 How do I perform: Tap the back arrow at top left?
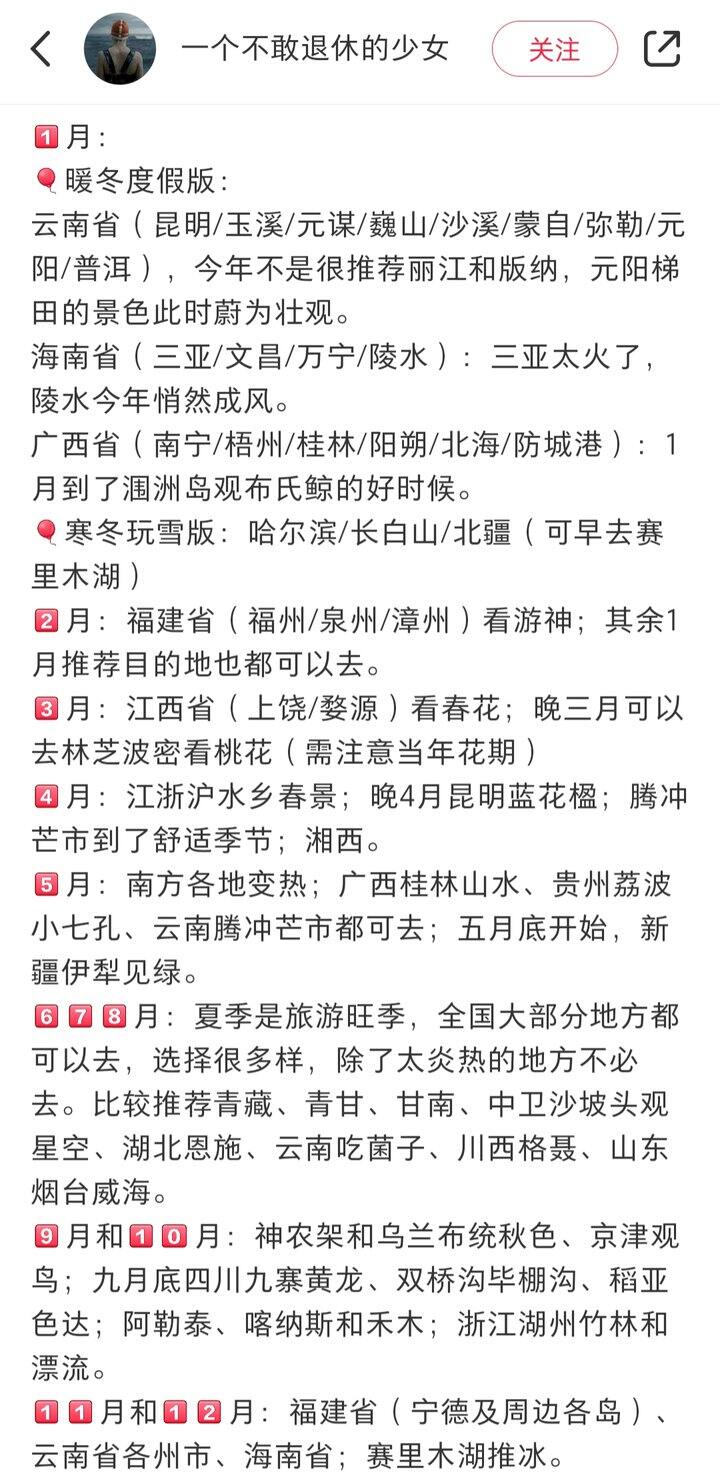(x=40, y=48)
